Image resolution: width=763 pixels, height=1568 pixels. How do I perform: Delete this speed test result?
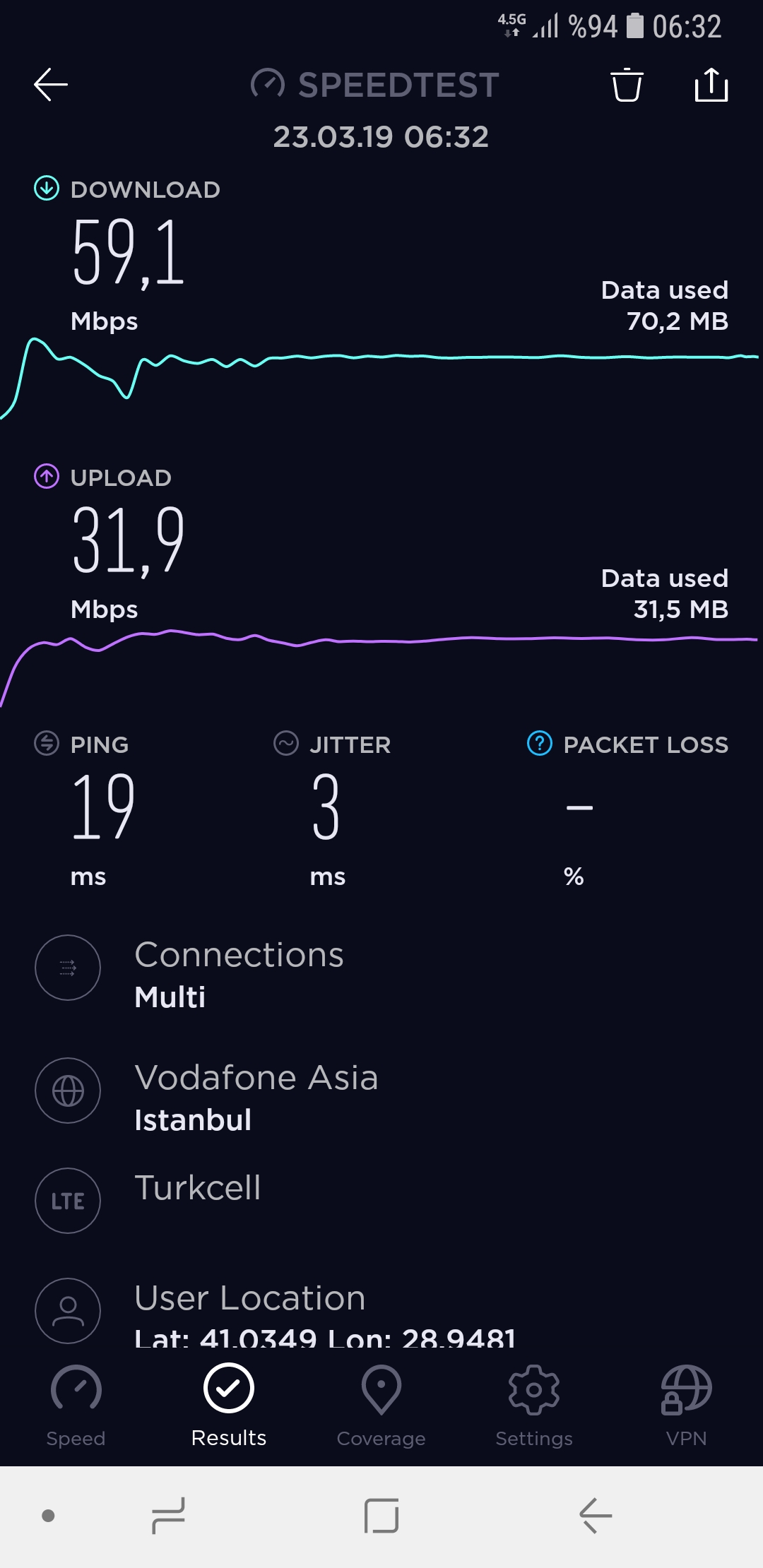click(x=627, y=85)
